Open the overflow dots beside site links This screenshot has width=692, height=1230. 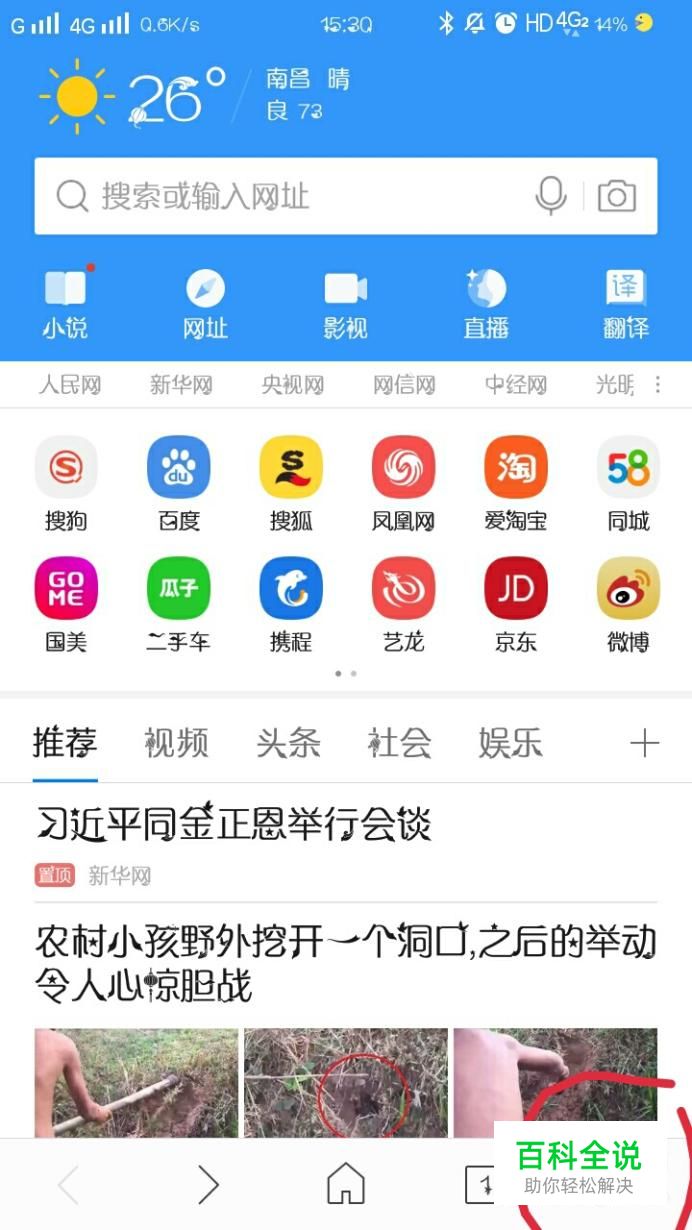click(657, 385)
